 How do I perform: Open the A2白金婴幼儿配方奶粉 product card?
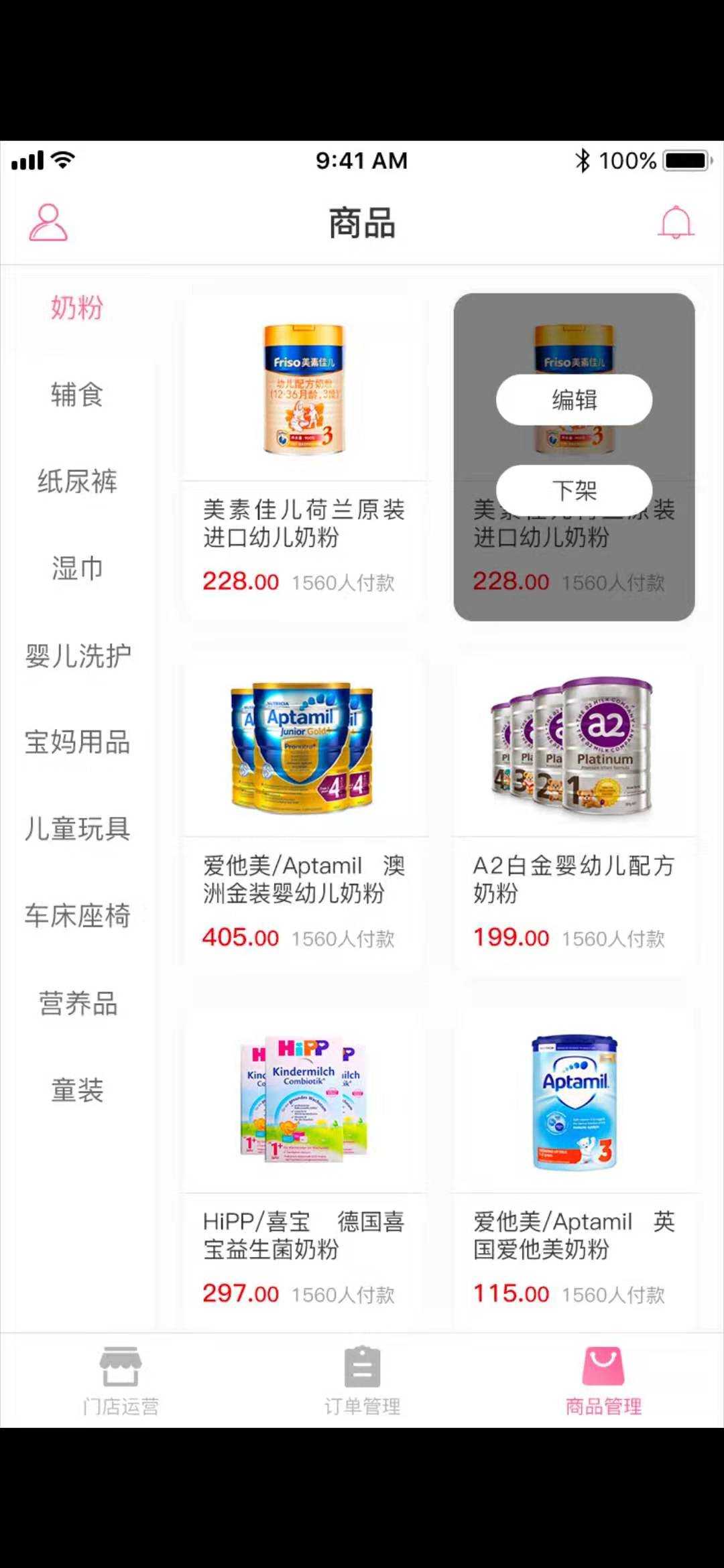575,811
